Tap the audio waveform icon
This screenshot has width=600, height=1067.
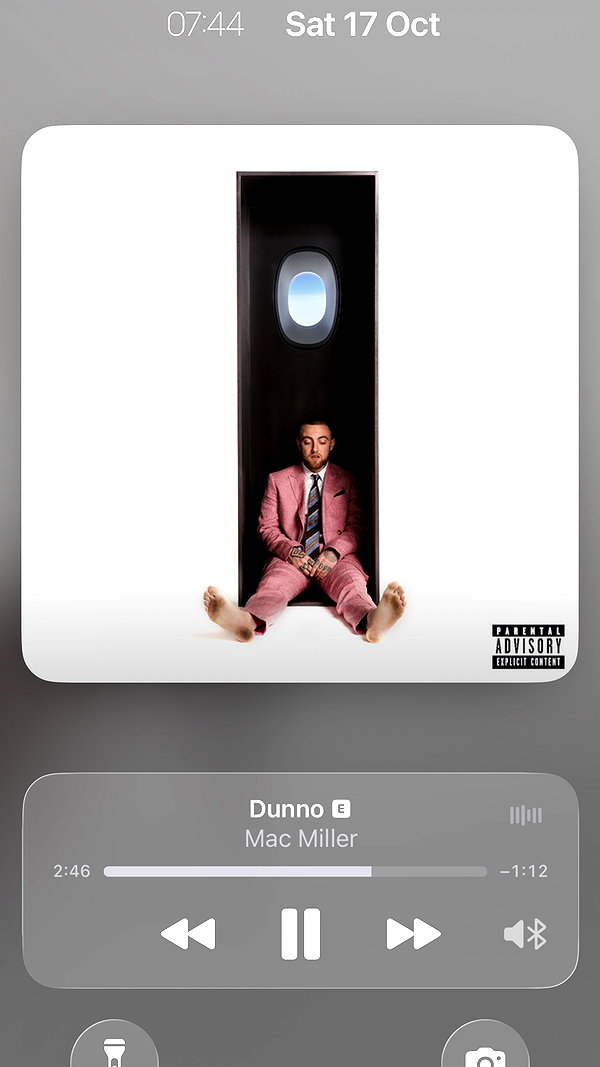click(x=526, y=815)
